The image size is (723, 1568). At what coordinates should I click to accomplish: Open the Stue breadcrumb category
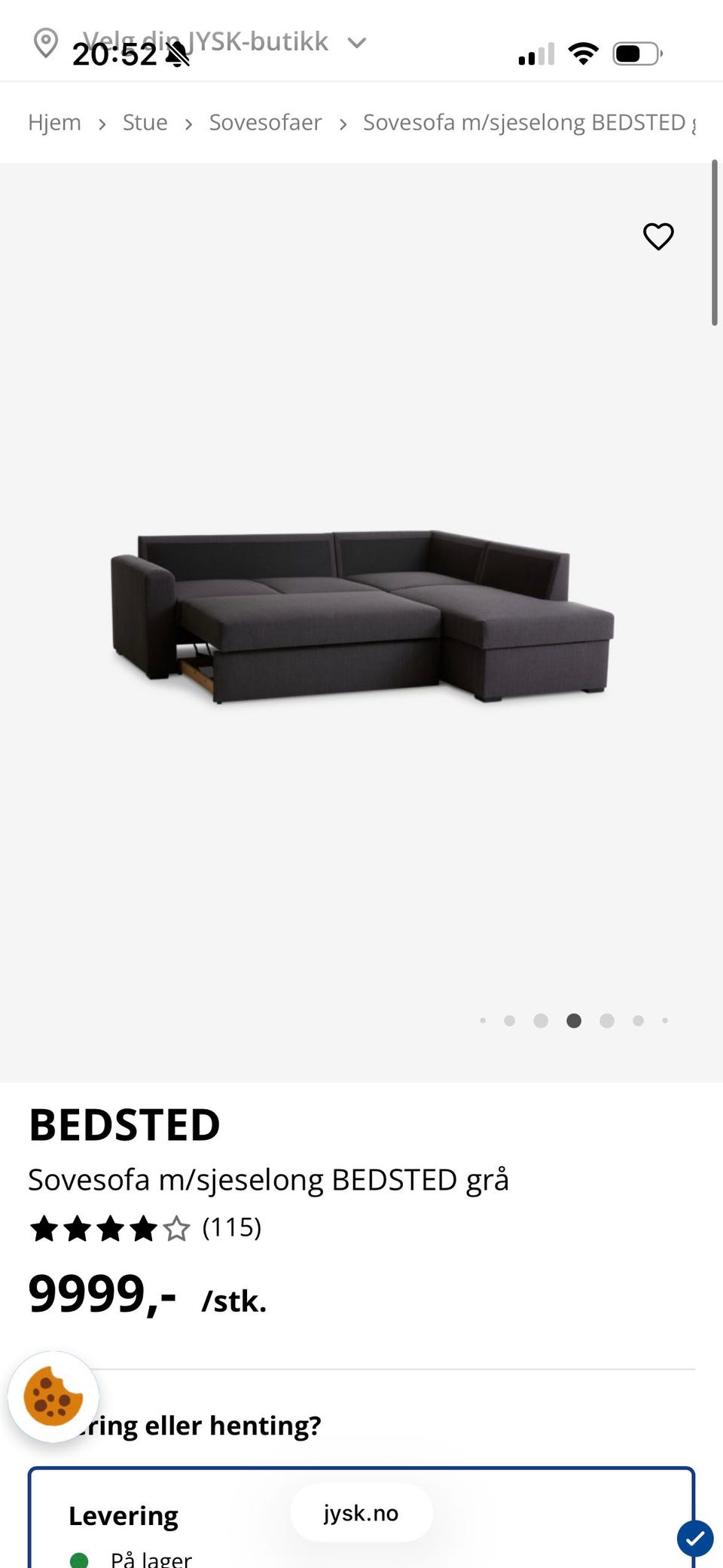[x=145, y=122]
